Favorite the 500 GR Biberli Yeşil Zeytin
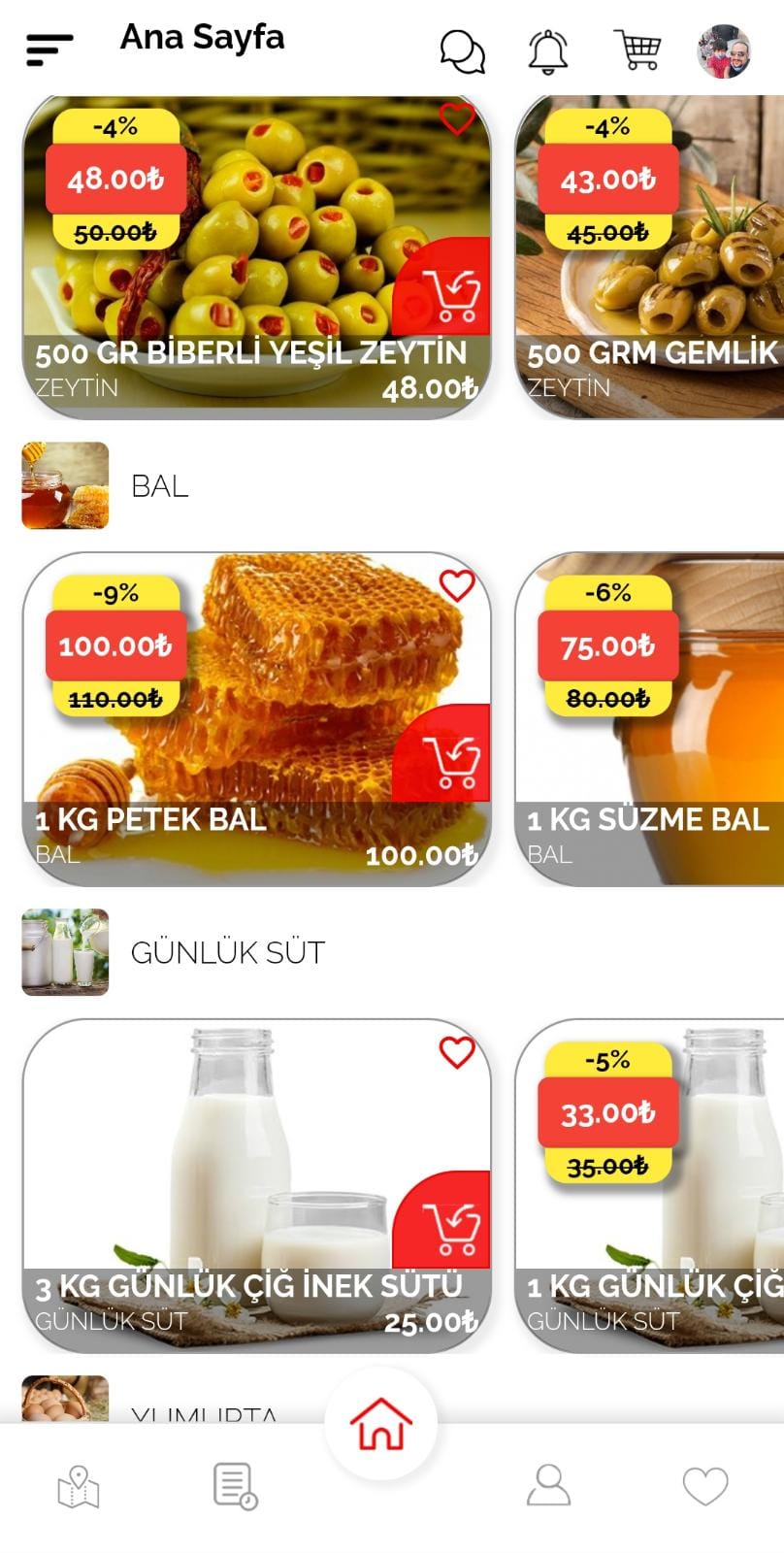This screenshot has width=784, height=1553. (457, 118)
